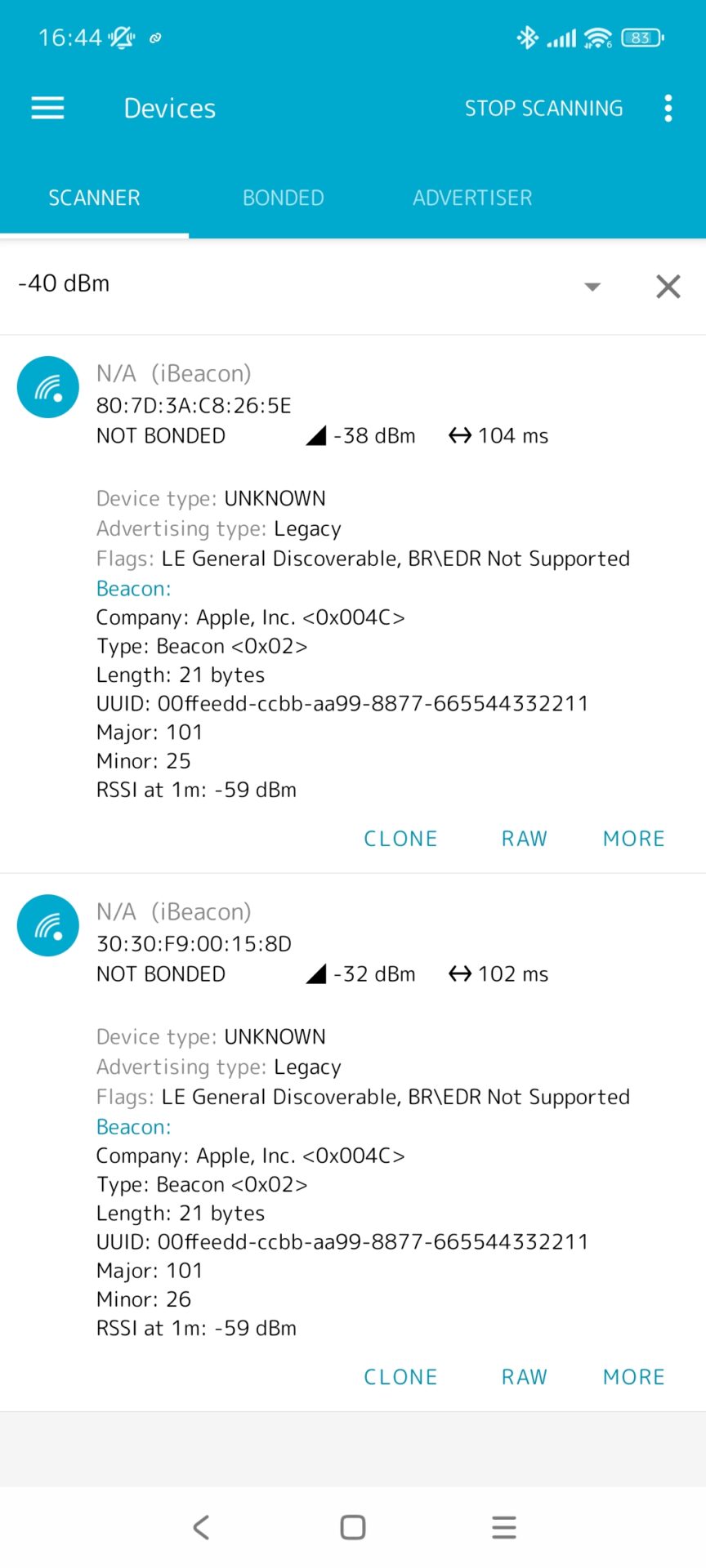Screen dimensions: 706x1568
Task: Tap STOP SCANNING button
Action: pos(543,109)
